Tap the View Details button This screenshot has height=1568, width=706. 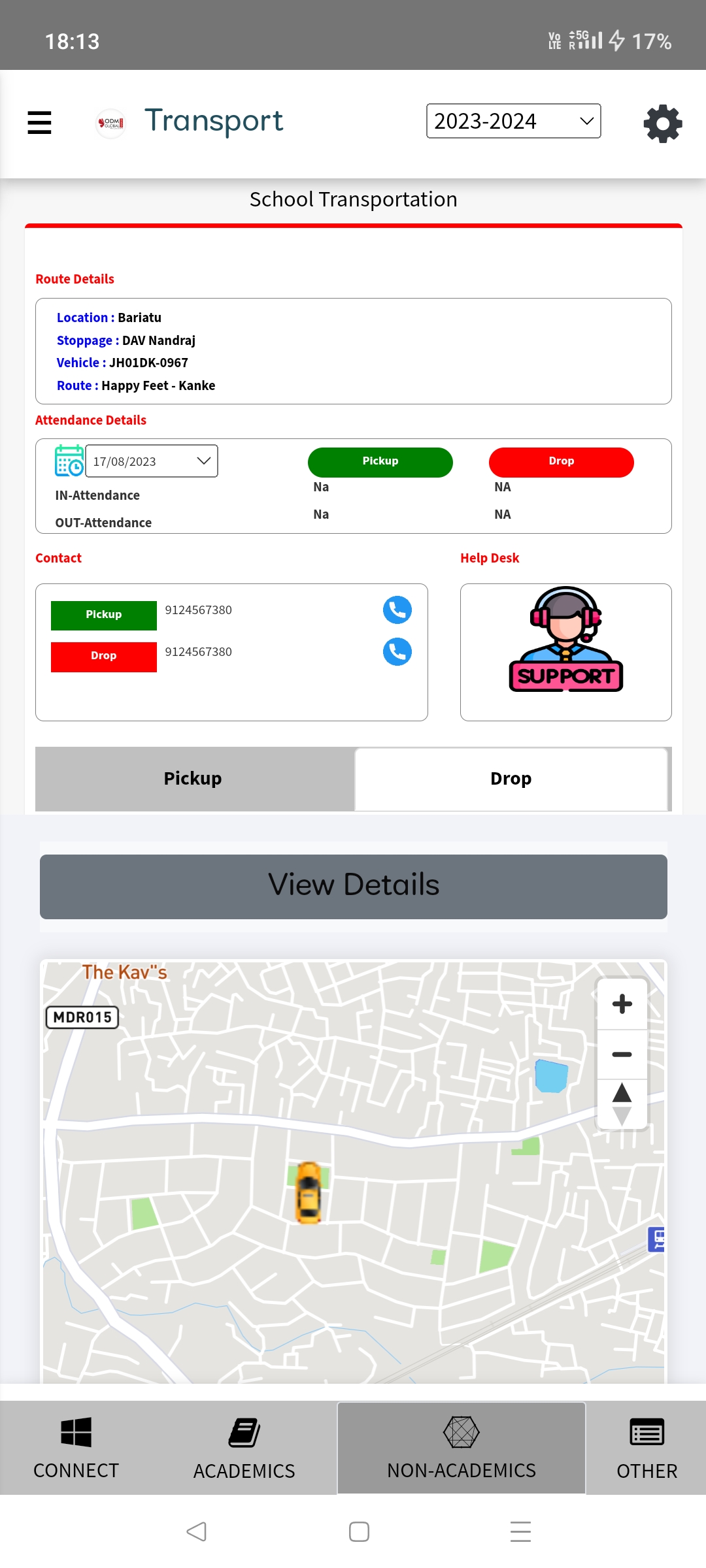(x=353, y=886)
